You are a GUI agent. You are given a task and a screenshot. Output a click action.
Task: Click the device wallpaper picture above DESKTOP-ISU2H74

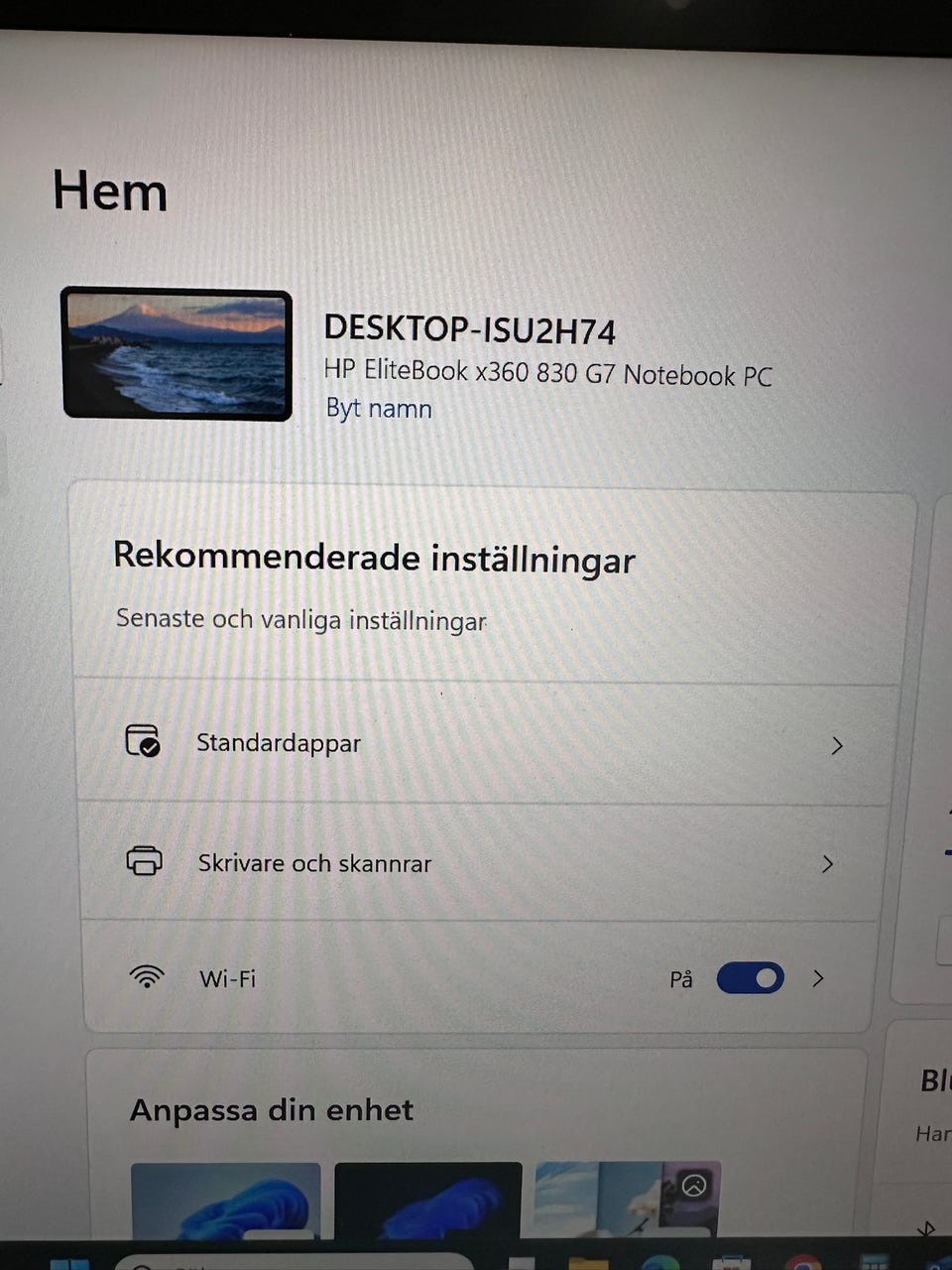[x=177, y=352]
